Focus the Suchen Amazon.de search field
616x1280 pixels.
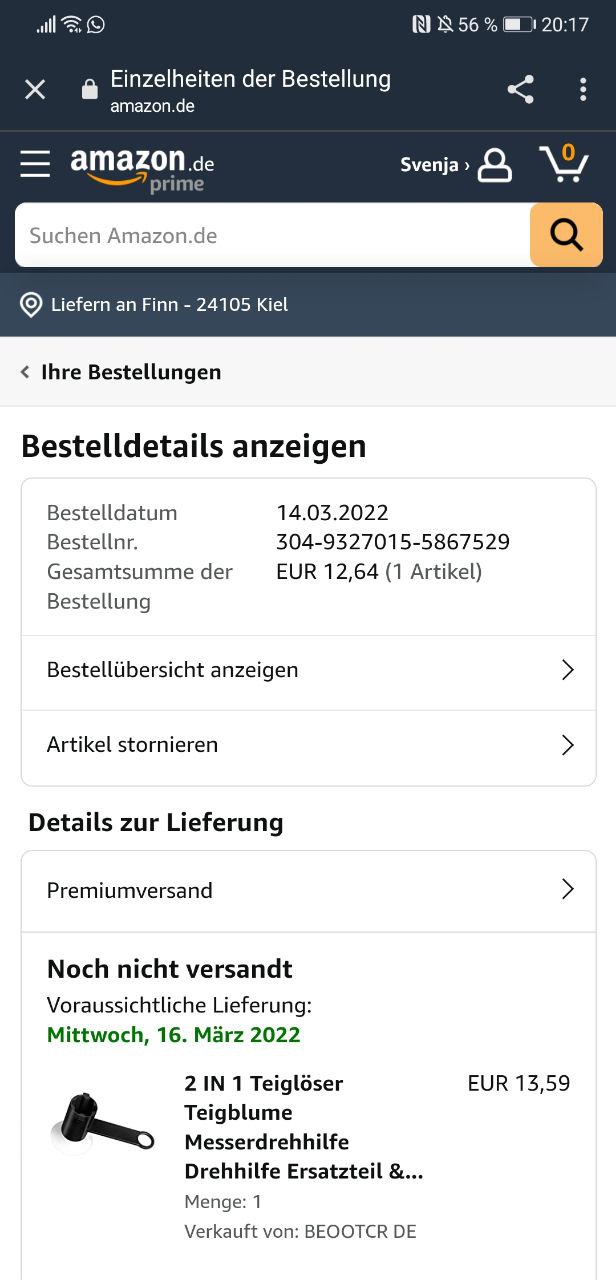pyautogui.click(x=270, y=236)
